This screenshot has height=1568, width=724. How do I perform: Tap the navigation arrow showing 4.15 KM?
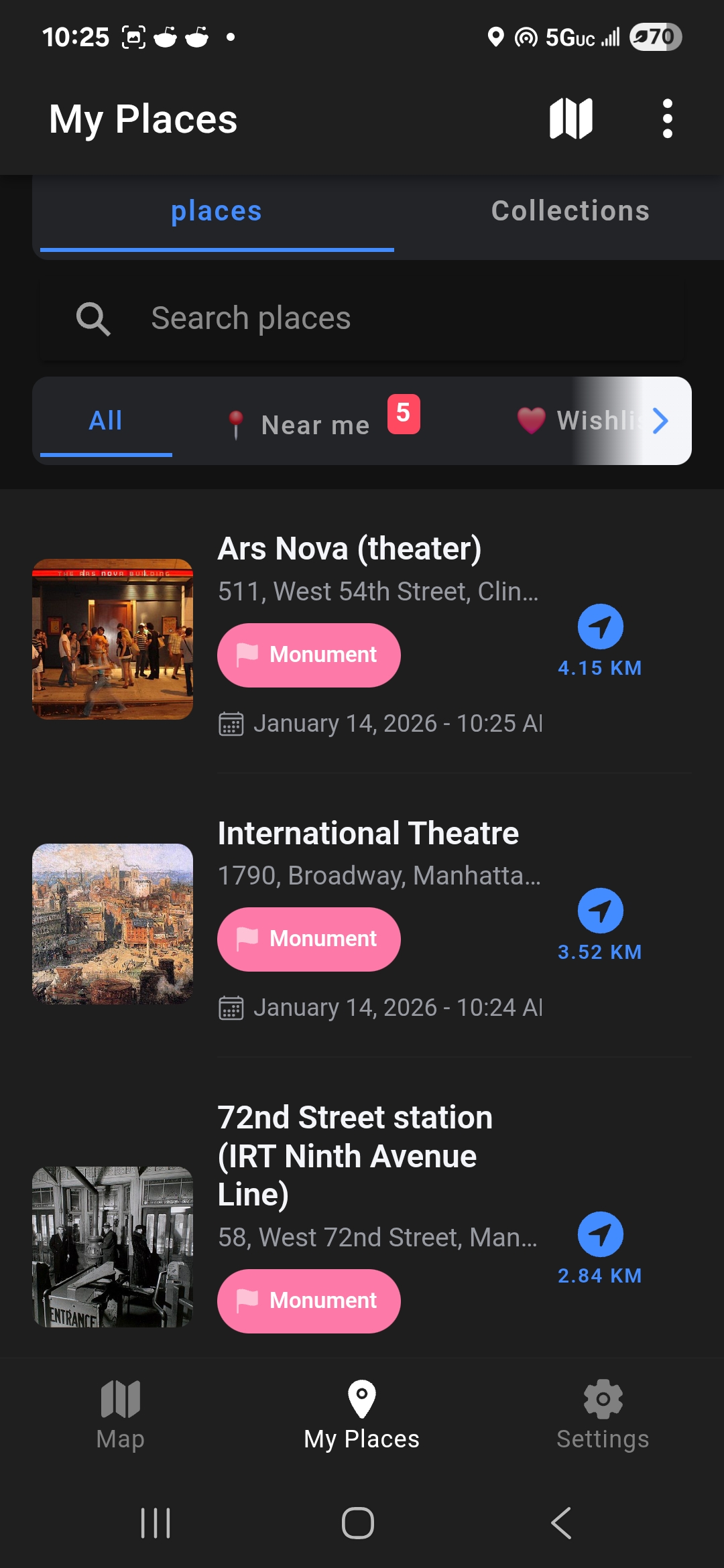[x=600, y=628]
